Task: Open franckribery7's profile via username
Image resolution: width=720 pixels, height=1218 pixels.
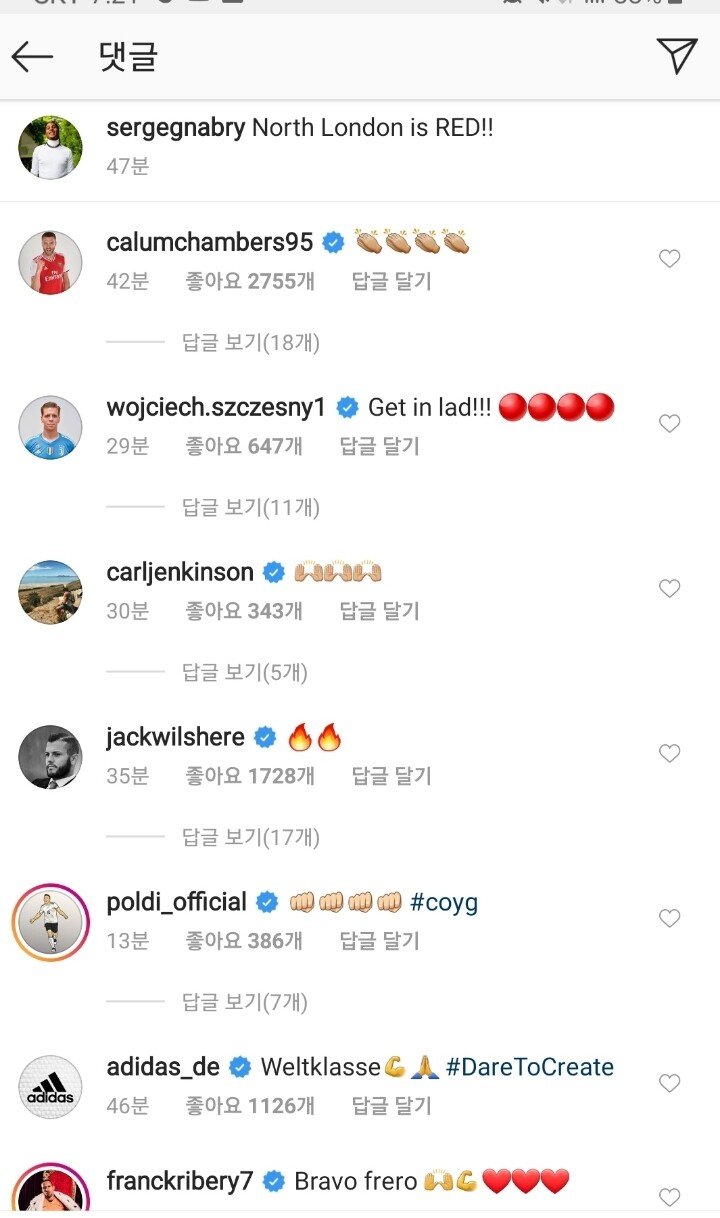Action: tap(179, 1182)
